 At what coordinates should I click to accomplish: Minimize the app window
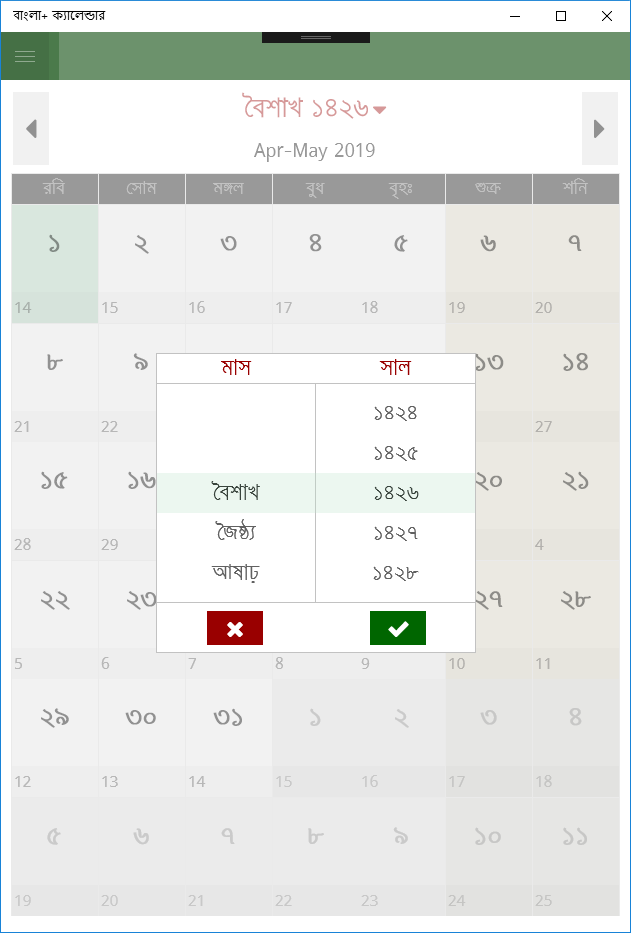tap(515, 16)
